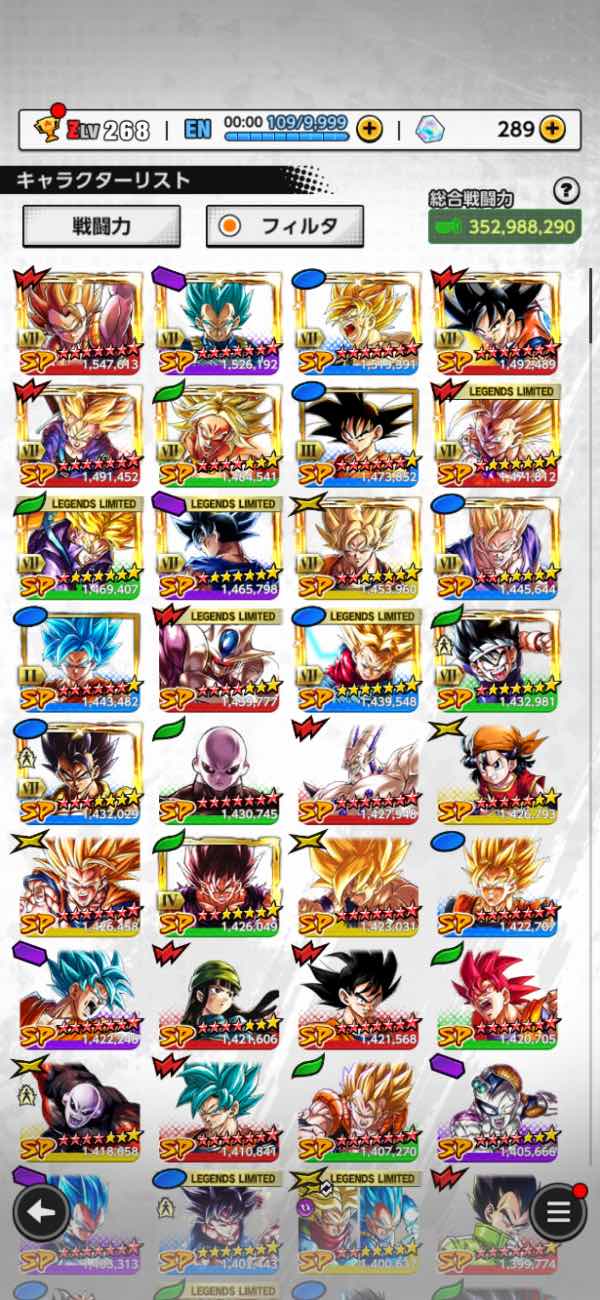The image size is (600, 1300).
Task: Tap the 戦闘力 sort button
Action: (101, 226)
